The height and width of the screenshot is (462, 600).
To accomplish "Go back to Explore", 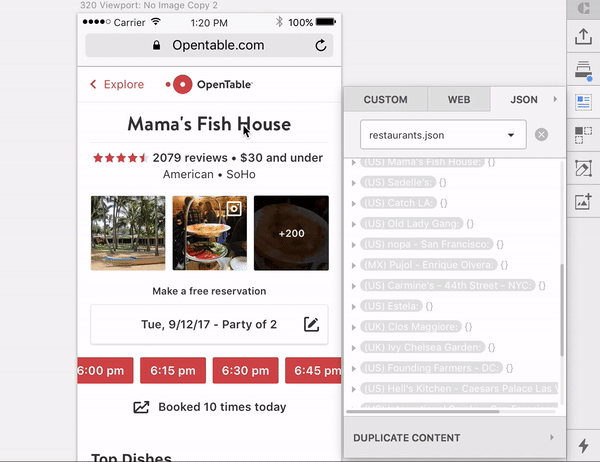I will 117,85.
